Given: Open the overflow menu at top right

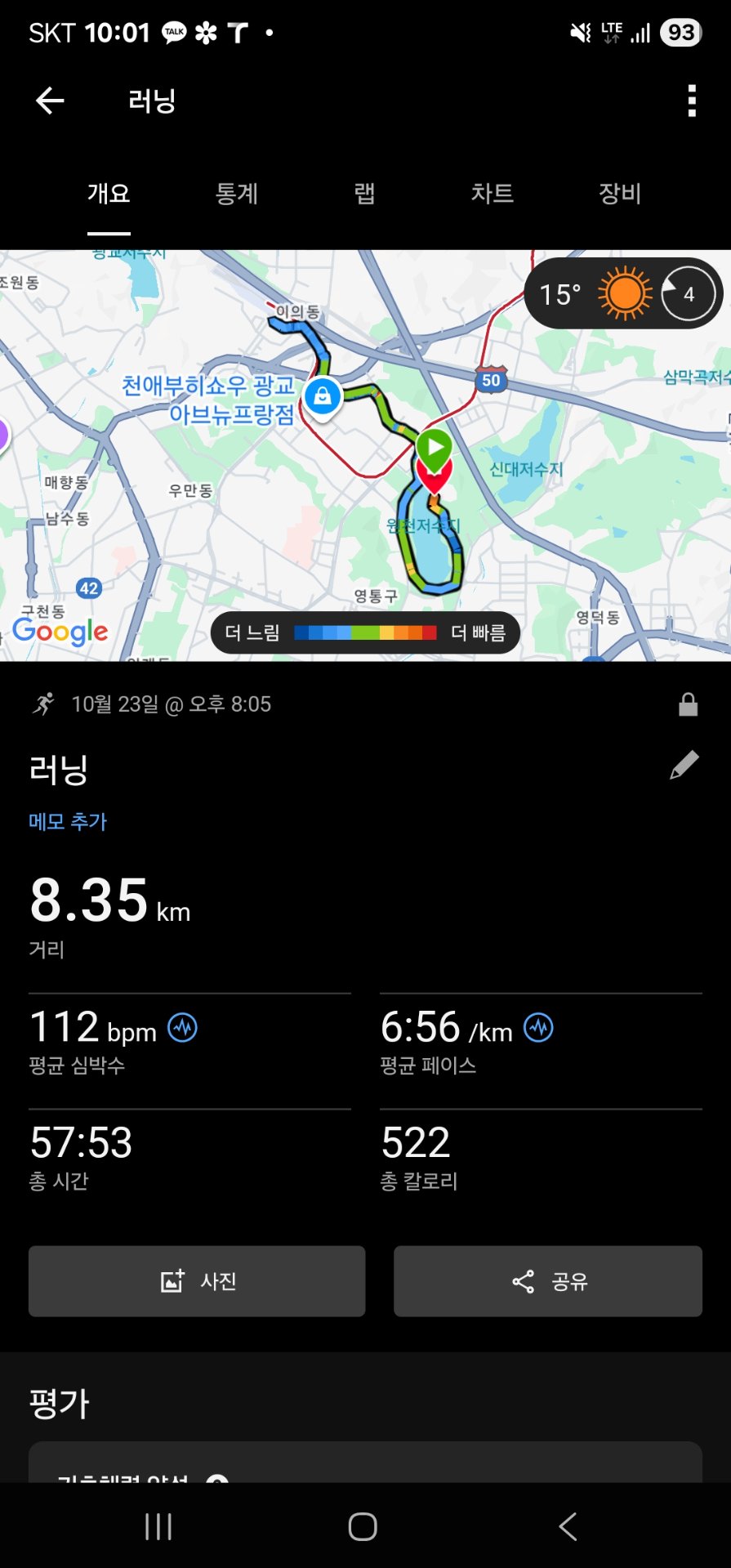Looking at the screenshot, I should tap(691, 99).
